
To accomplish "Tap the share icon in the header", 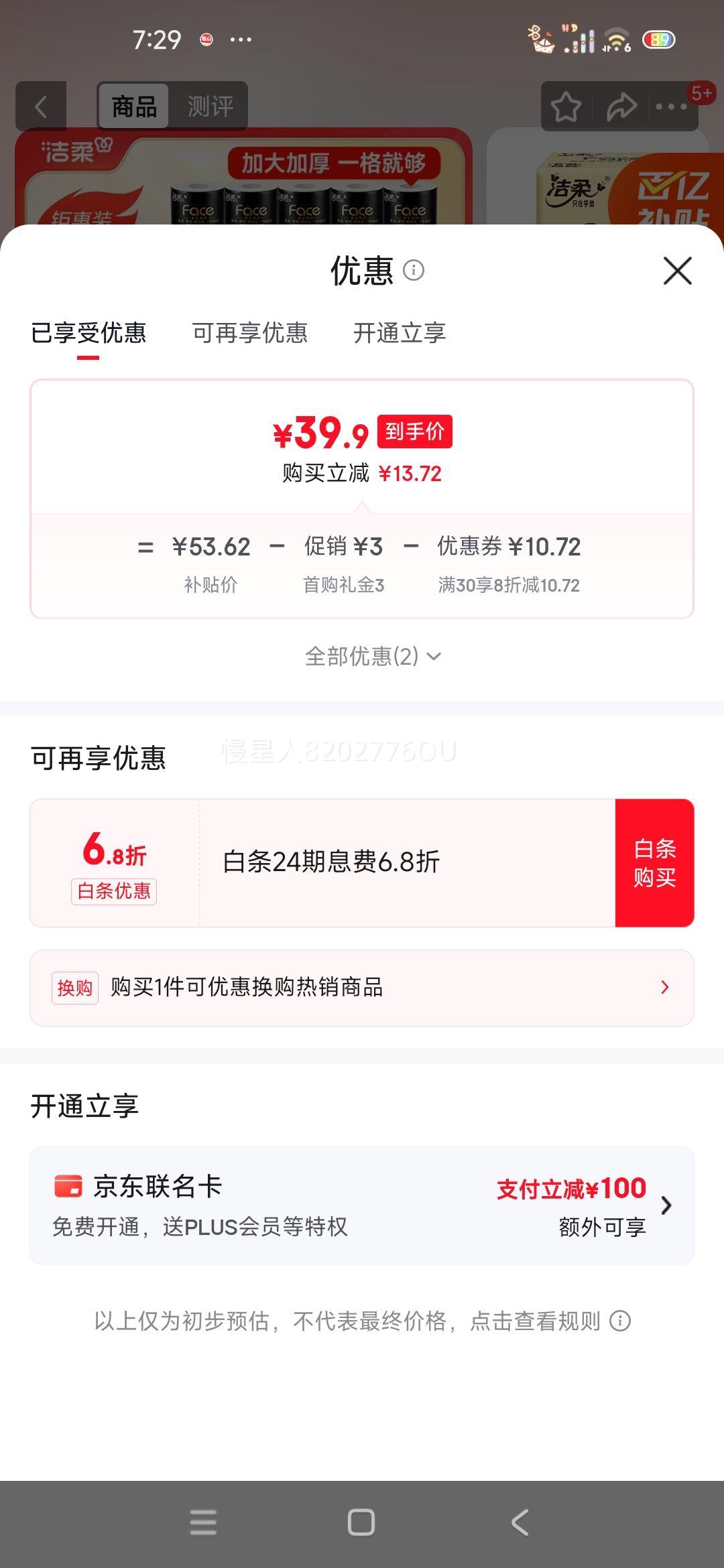I will pos(622,107).
